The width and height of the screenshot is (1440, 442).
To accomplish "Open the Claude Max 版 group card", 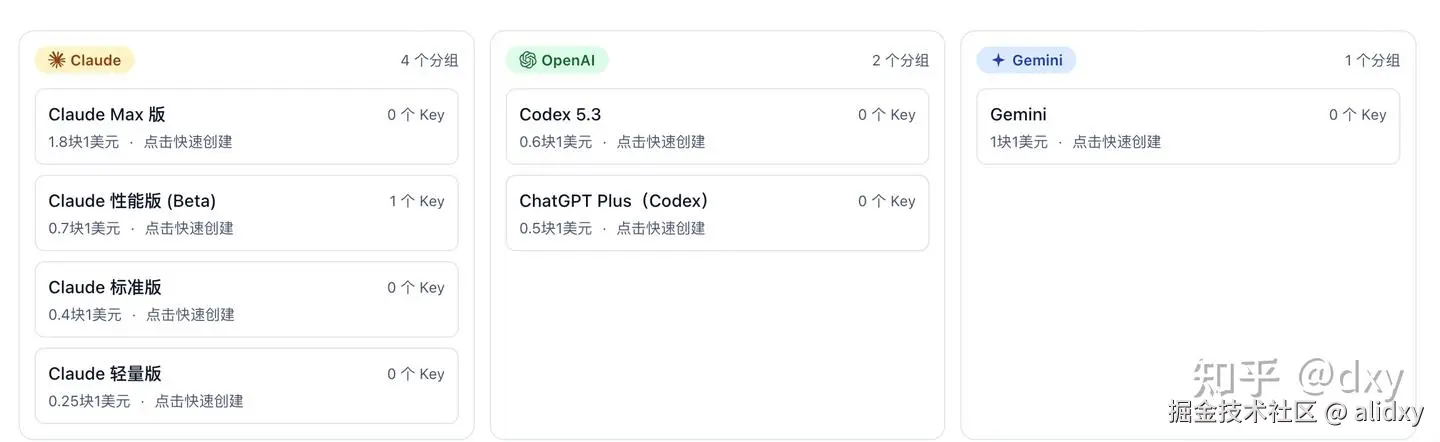I will tap(246, 127).
